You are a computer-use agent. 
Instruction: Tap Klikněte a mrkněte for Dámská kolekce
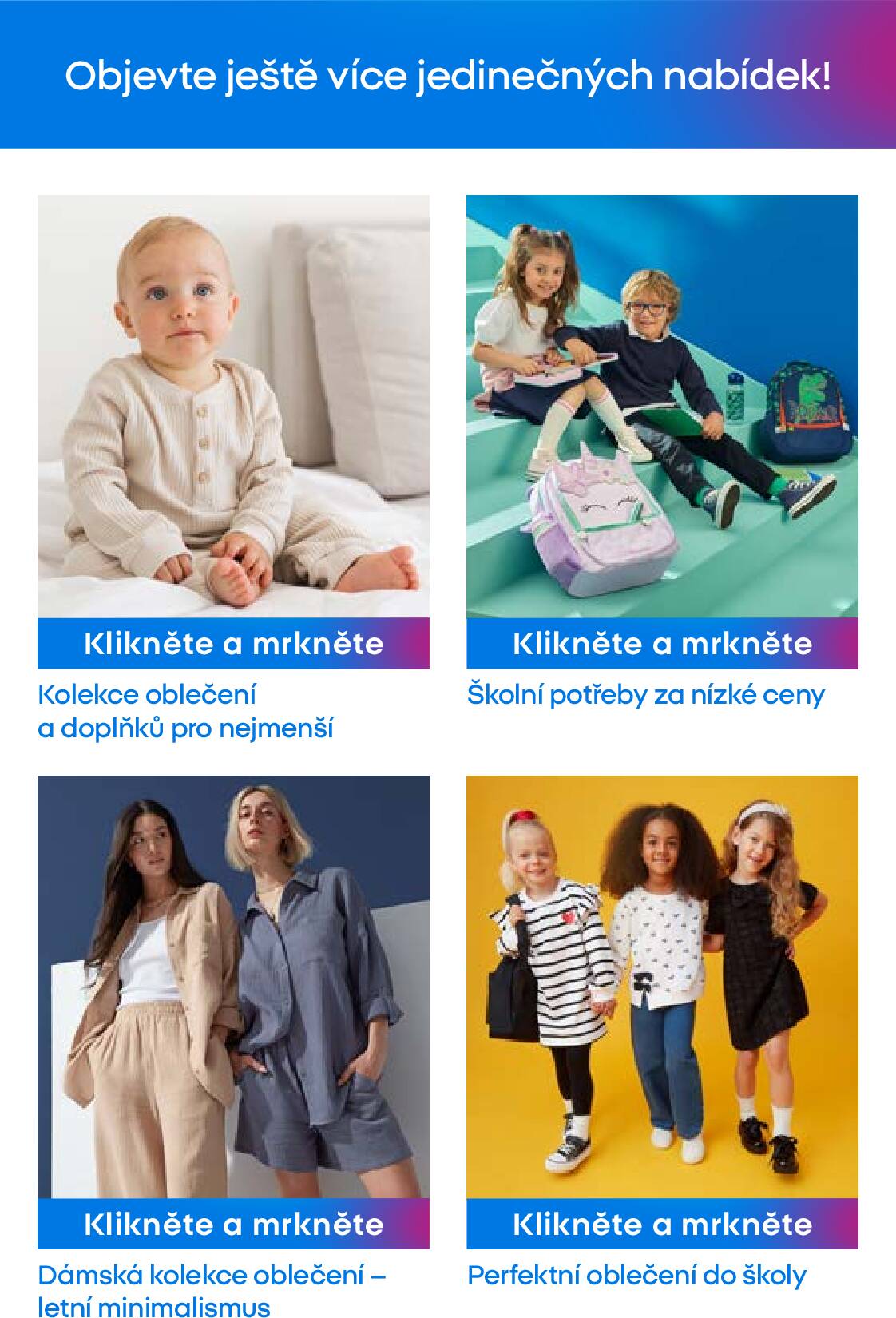click(x=233, y=1224)
